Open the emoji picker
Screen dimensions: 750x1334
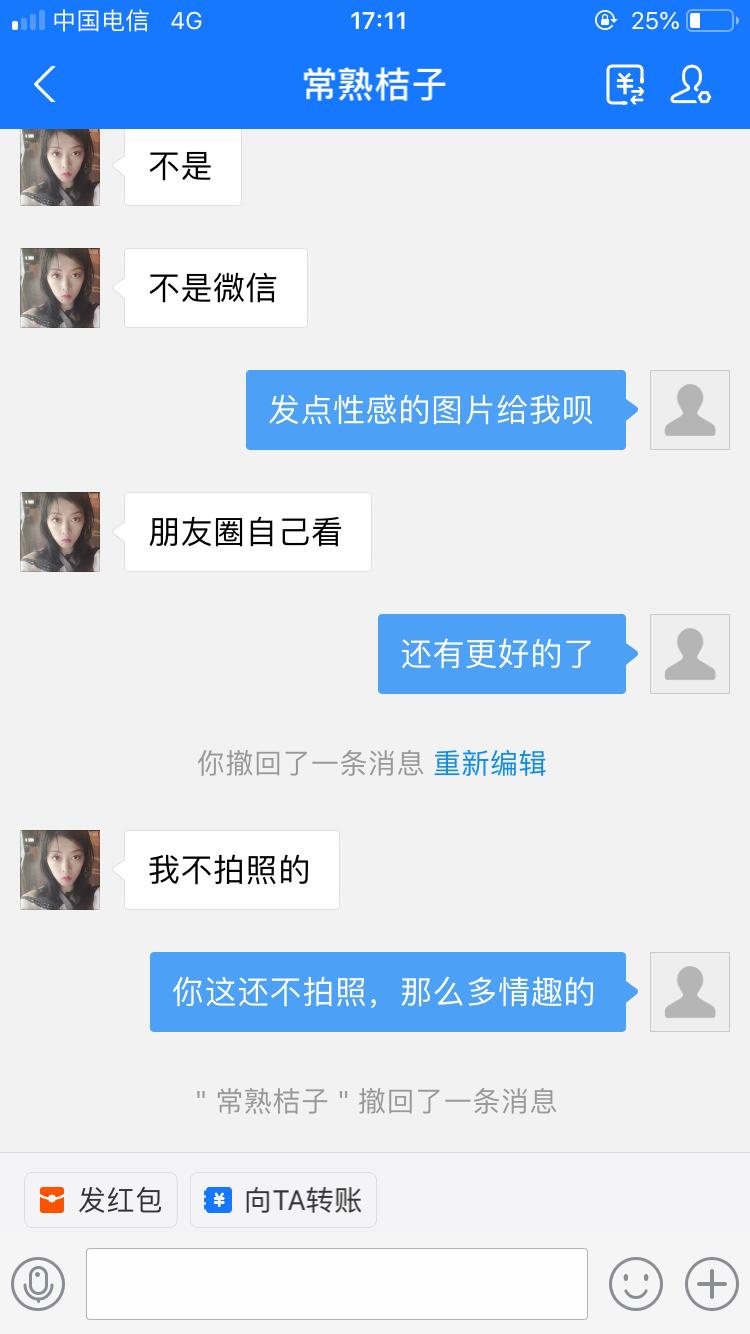636,1284
